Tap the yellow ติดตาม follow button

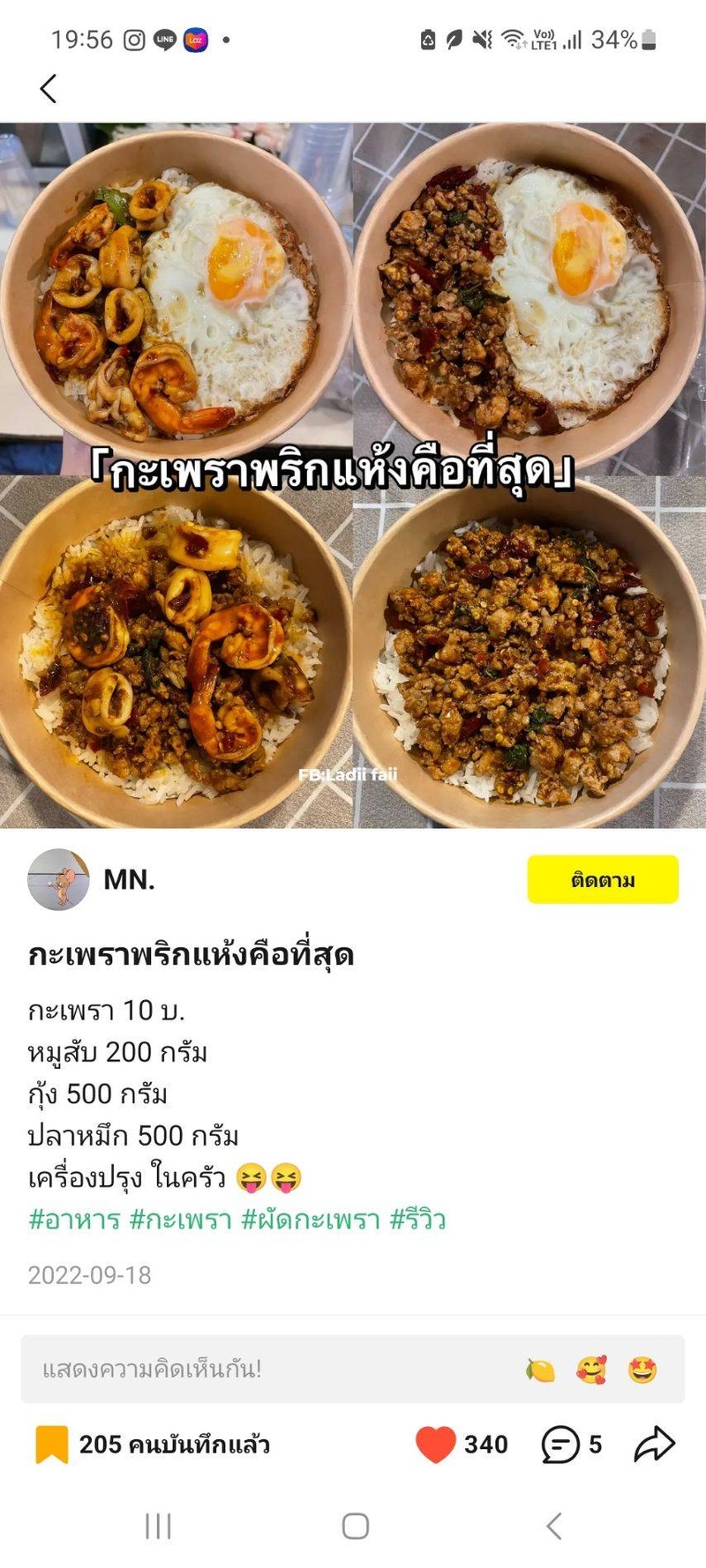click(x=603, y=879)
